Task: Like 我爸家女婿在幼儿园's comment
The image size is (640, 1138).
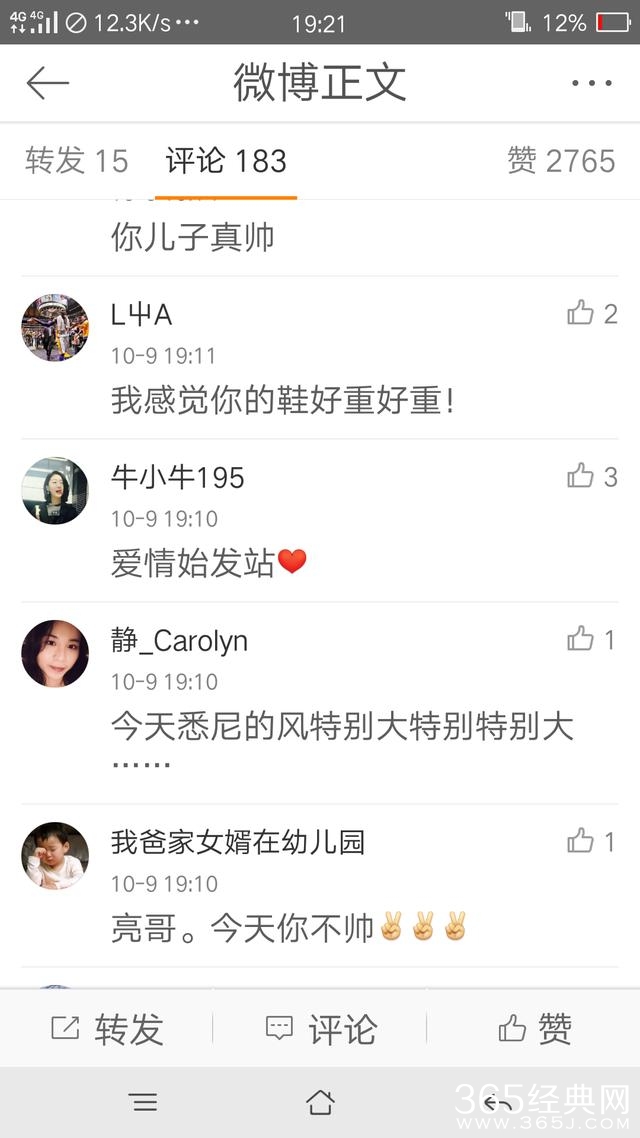Action: (x=591, y=842)
